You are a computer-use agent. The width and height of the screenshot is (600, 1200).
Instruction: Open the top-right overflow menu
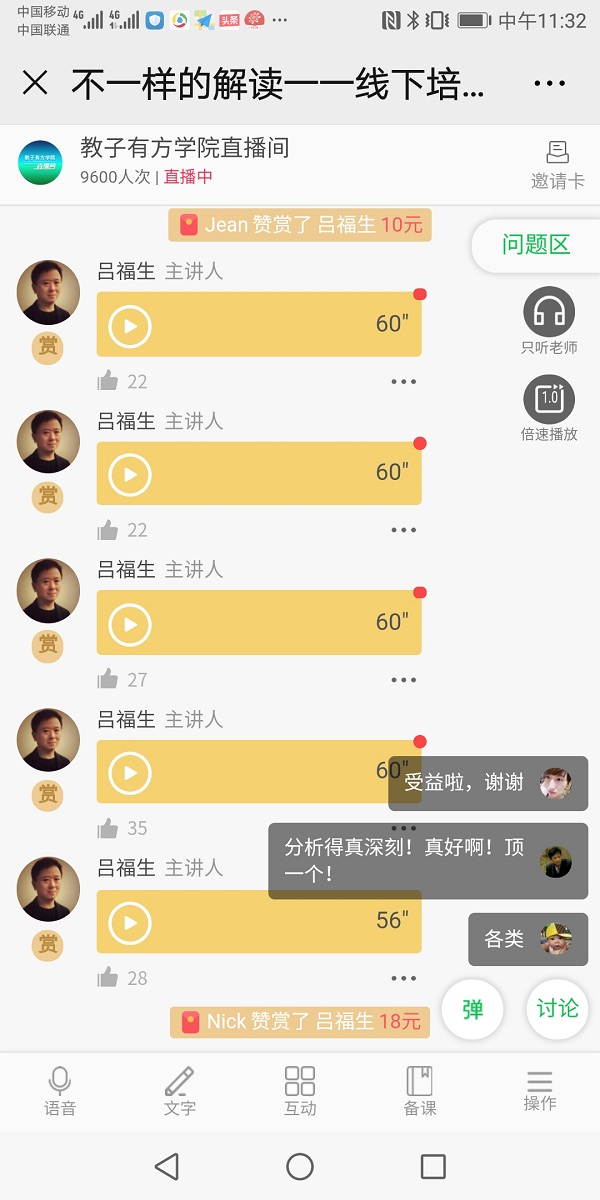[550, 84]
